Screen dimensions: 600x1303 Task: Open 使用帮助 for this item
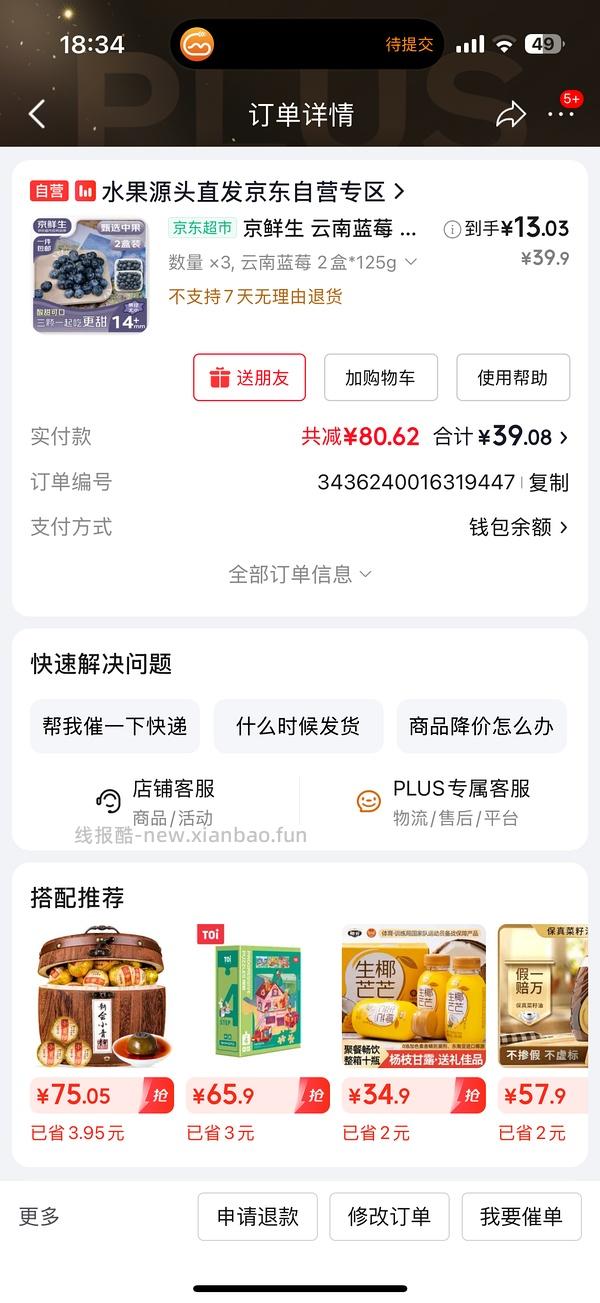point(513,378)
